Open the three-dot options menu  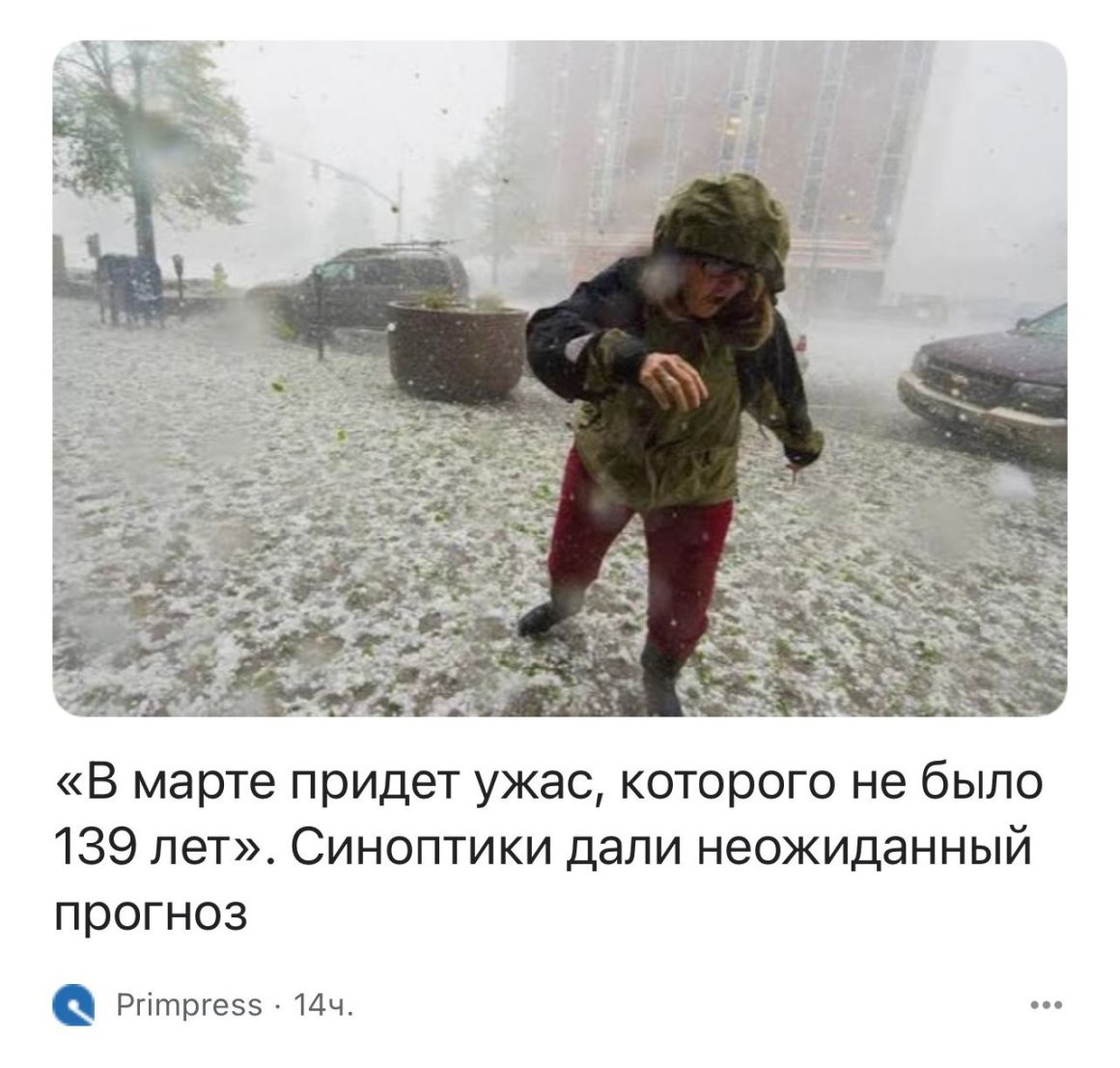(x=1046, y=1005)
